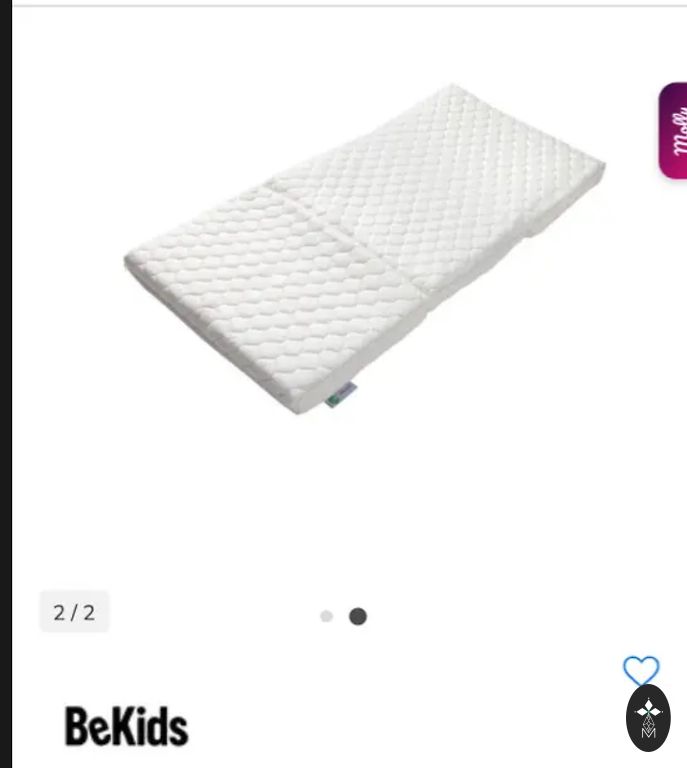Jump to the first product photo dot
Screen dimensions: 687x768
click(326, 616)
